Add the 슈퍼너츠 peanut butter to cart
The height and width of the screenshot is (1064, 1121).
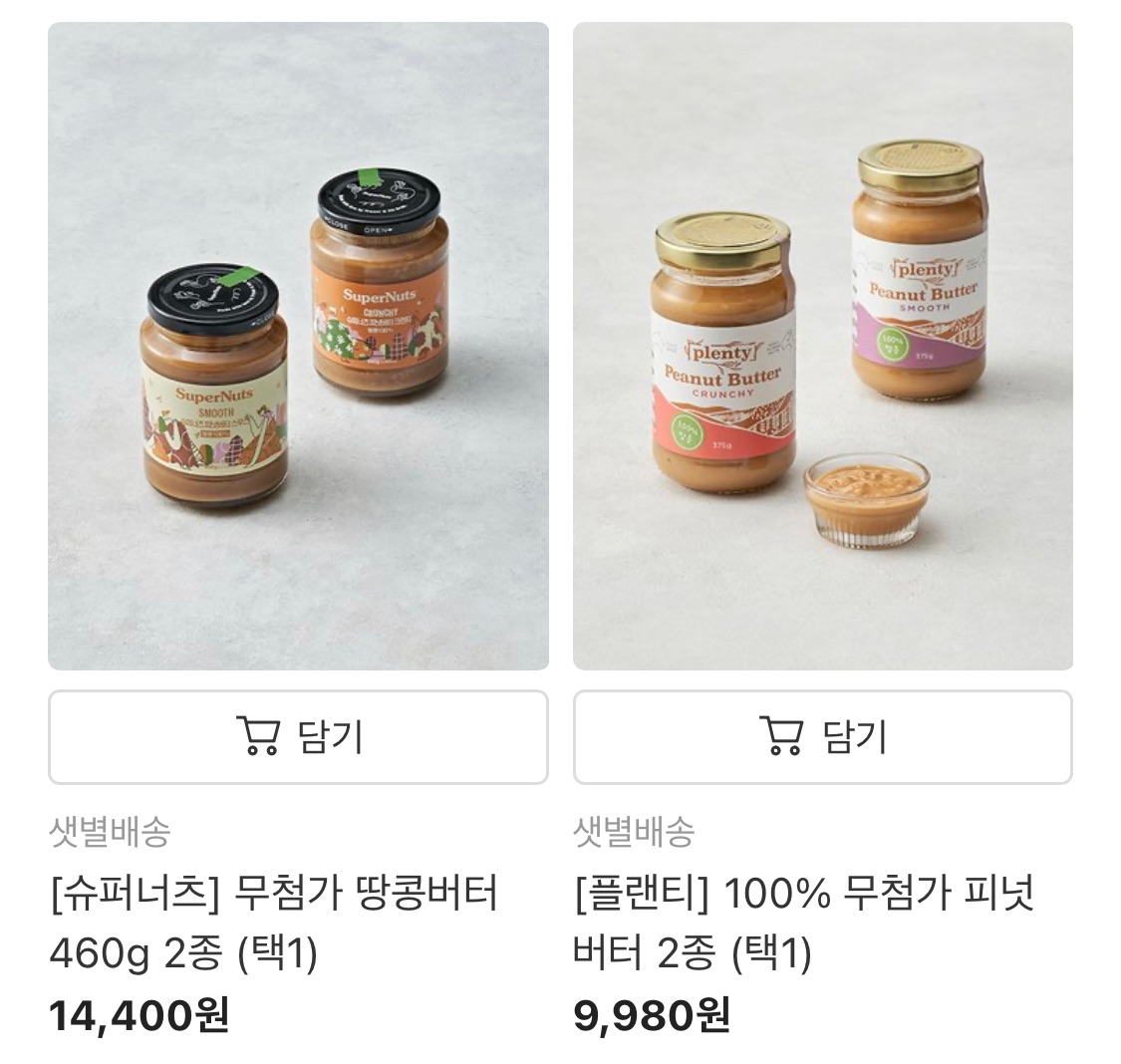[x=298, y=736]
